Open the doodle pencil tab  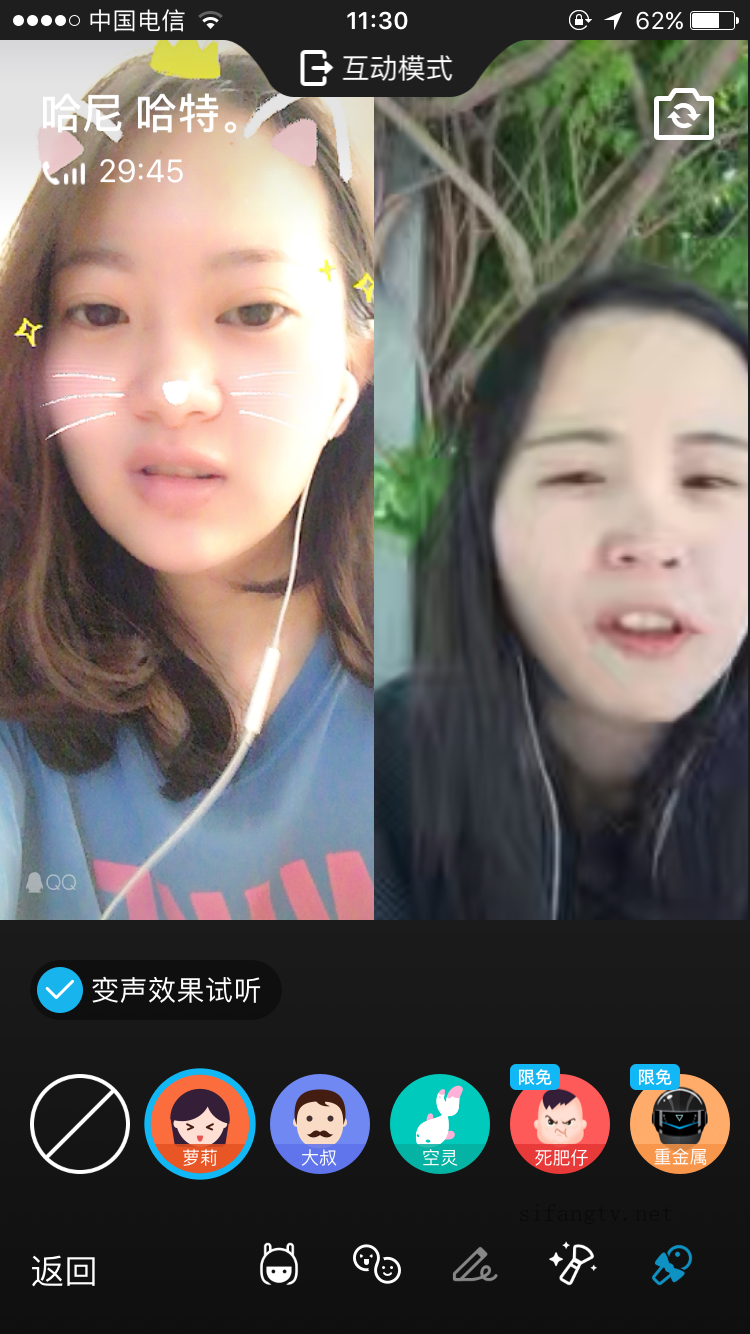tap(474, 1265)
